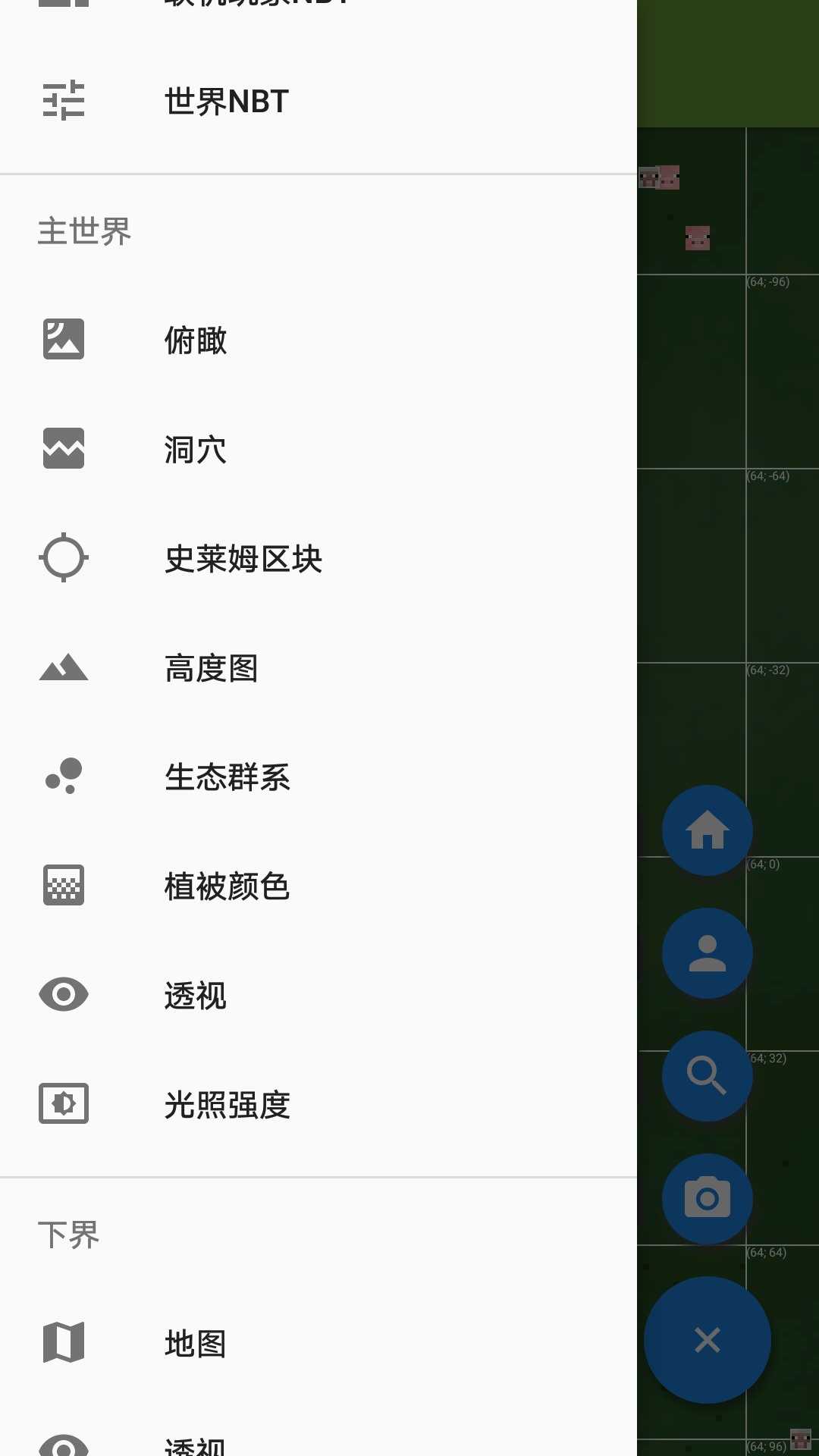Select the 生态群系 biome icon
This screenshot has height=1456, width=819.
coord(64,777)
